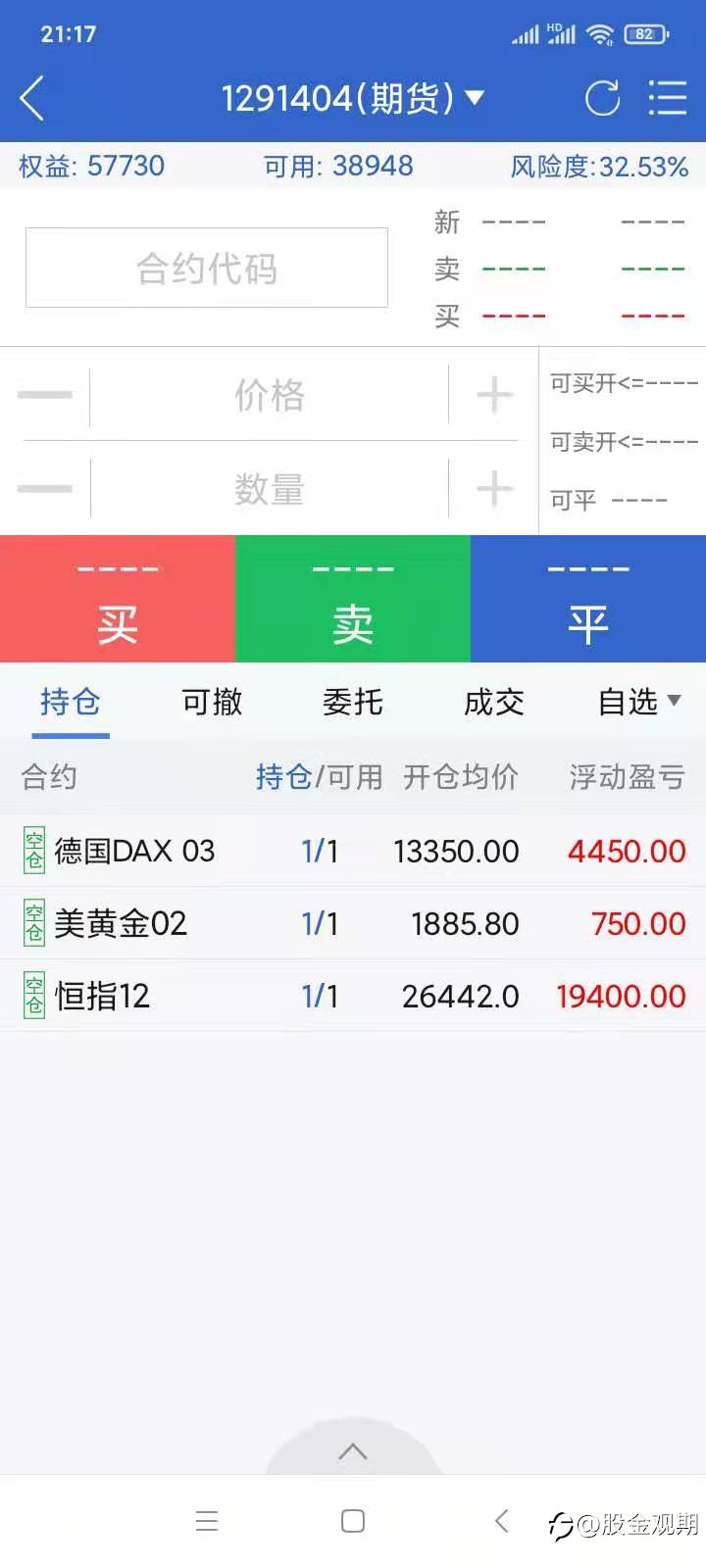Open the account dropdown 1291404(期货)
The width and height of the screenshot is (706, 1568).
(353, 98)
